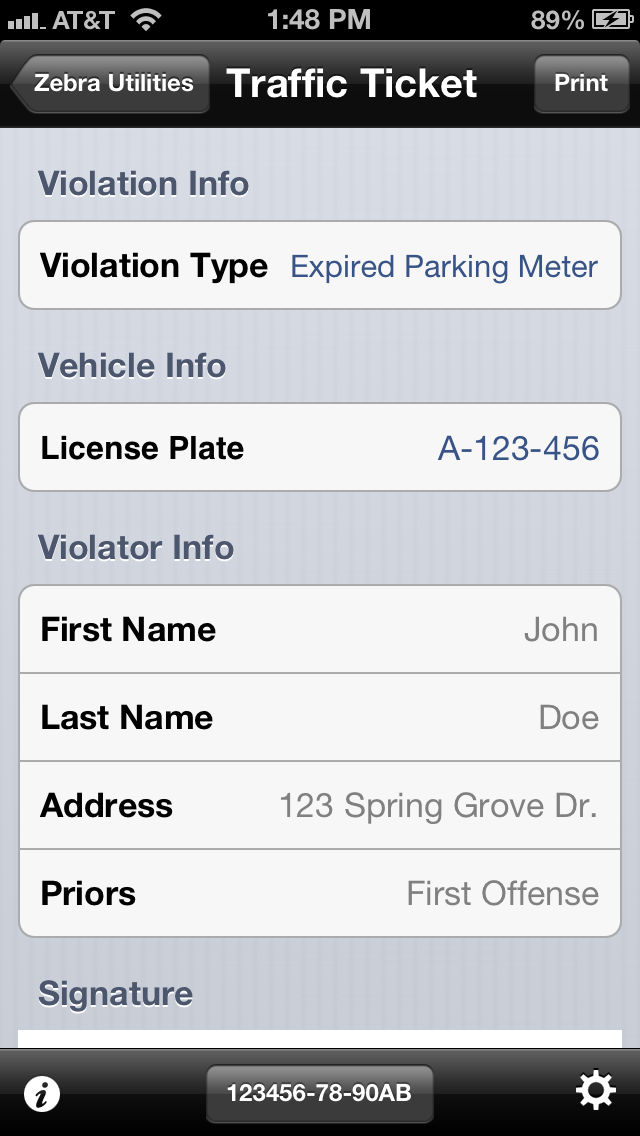Edit the License Plate field
Screen dimensions: 640x1136
pyautogui.click(x=320, y=447)
